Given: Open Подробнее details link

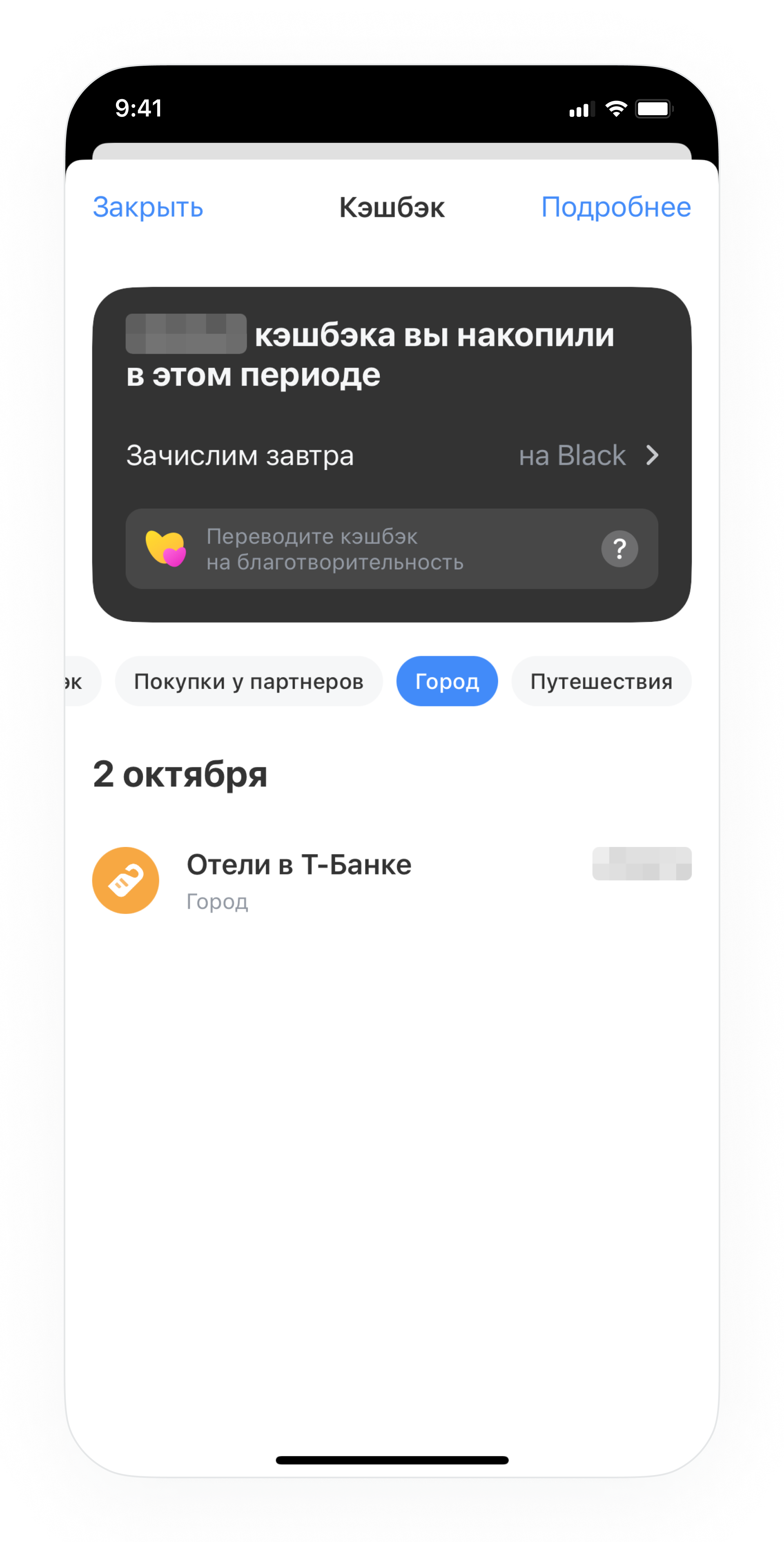Looking at the screenshot, I should pos(616,208).
